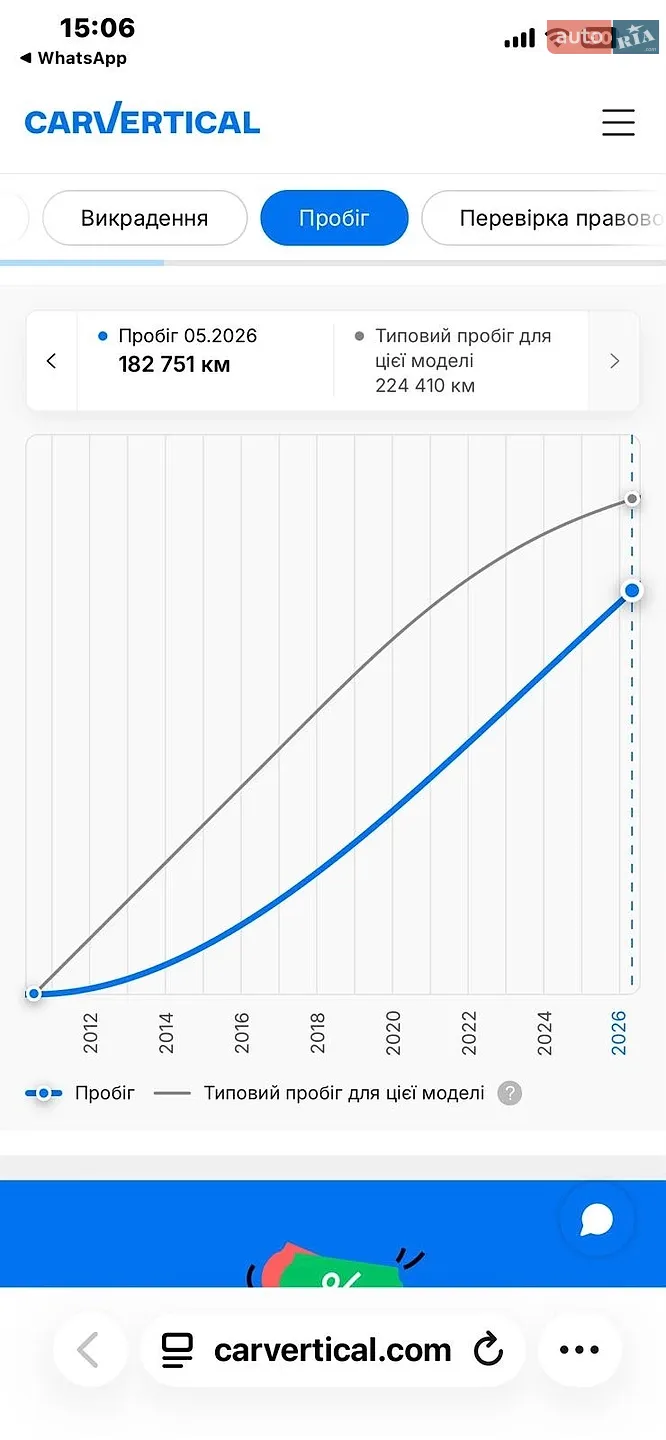
Task: Open browser more options menu
Action: 579,1350
